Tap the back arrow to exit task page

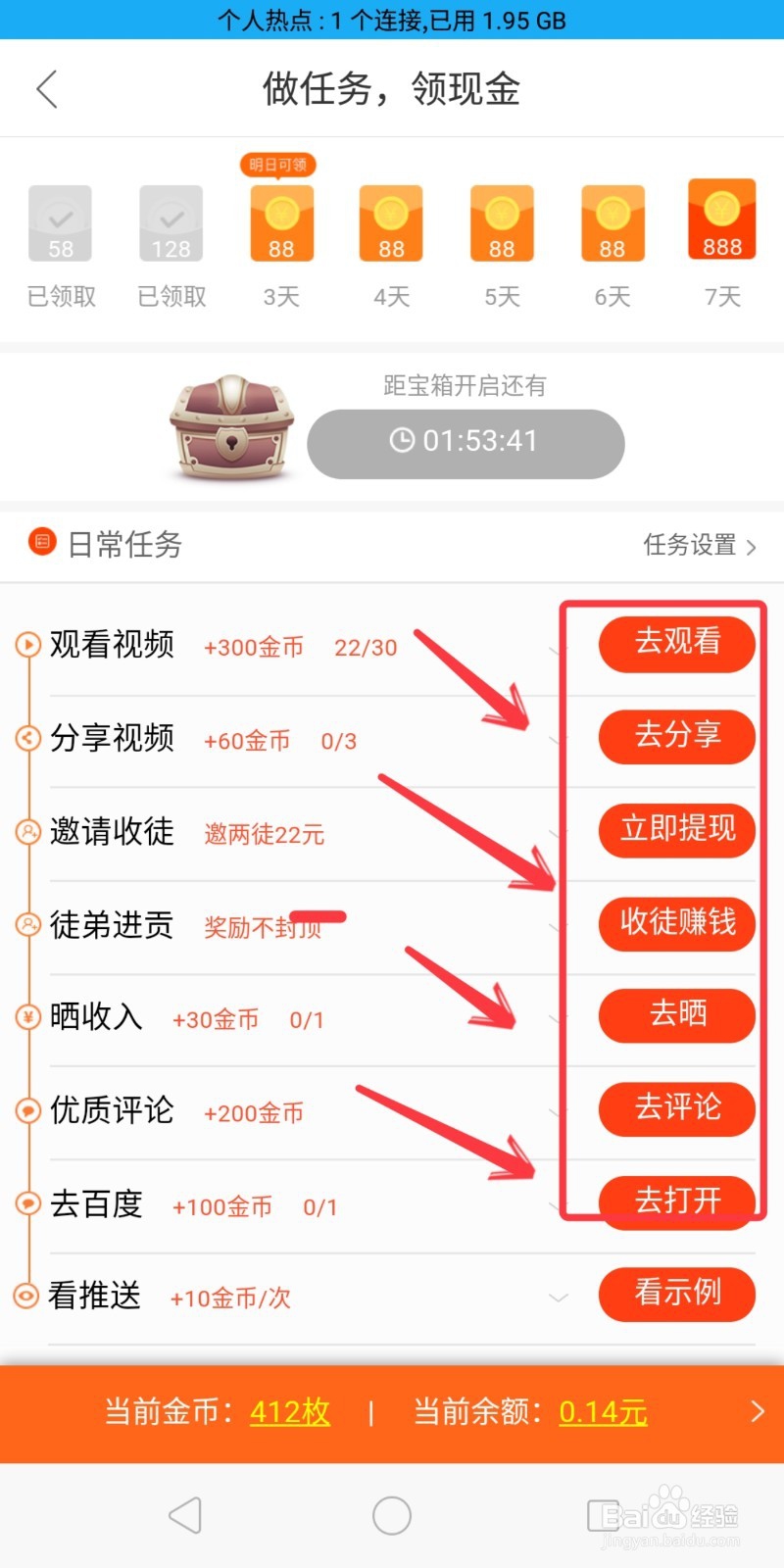[x=46, y=88]
